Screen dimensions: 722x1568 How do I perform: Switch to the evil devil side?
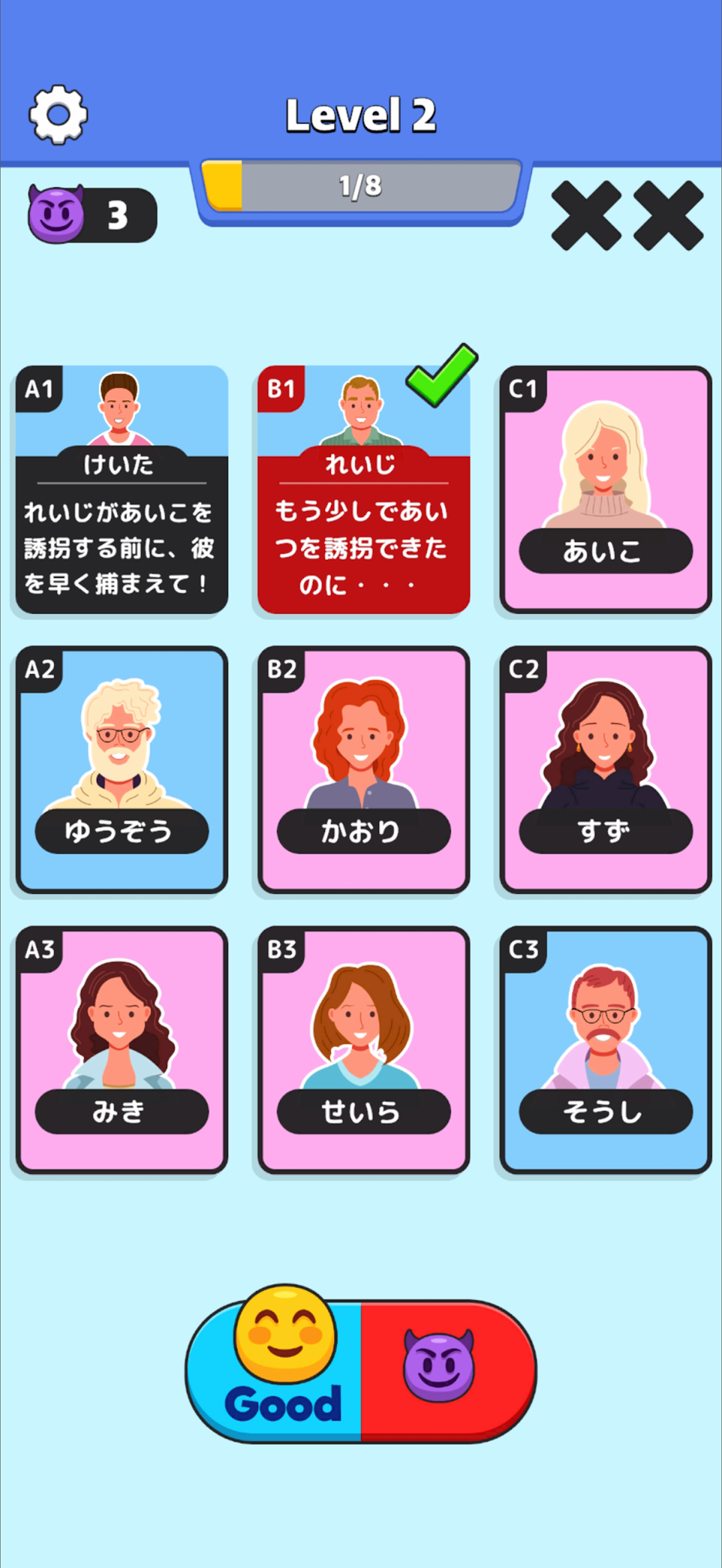[x=448, y=1370]
